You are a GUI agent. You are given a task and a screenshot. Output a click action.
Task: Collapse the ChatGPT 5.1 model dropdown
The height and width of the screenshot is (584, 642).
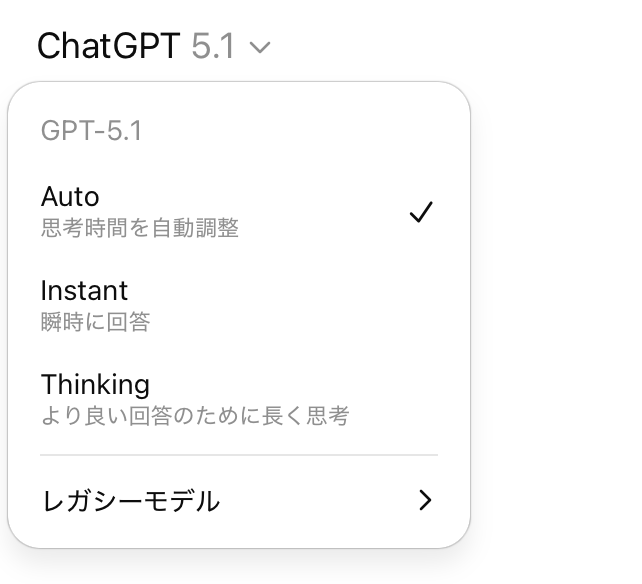click(154, 46)
